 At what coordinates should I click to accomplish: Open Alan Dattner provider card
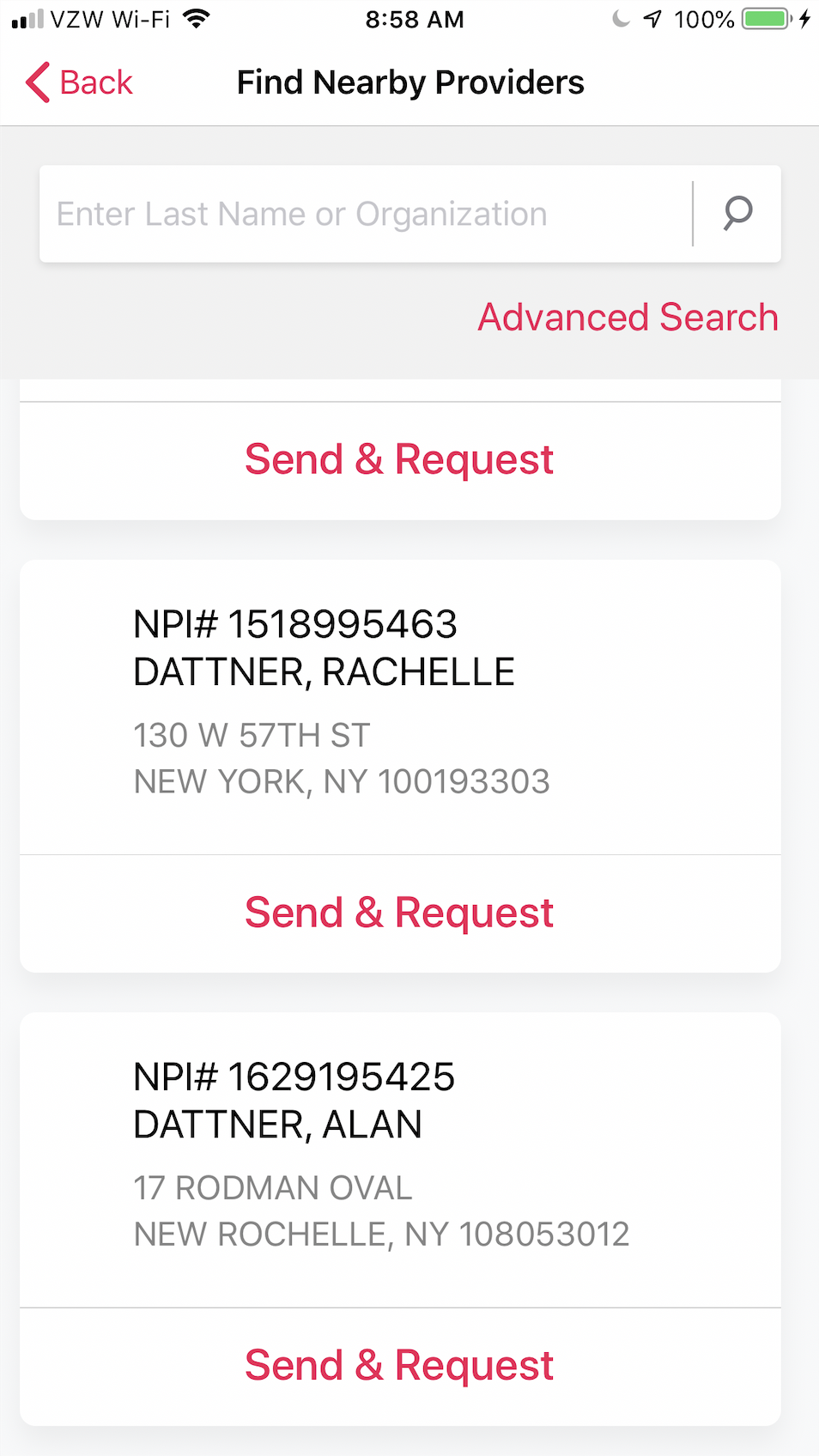pyautogui.click(x=400, y=1160)
